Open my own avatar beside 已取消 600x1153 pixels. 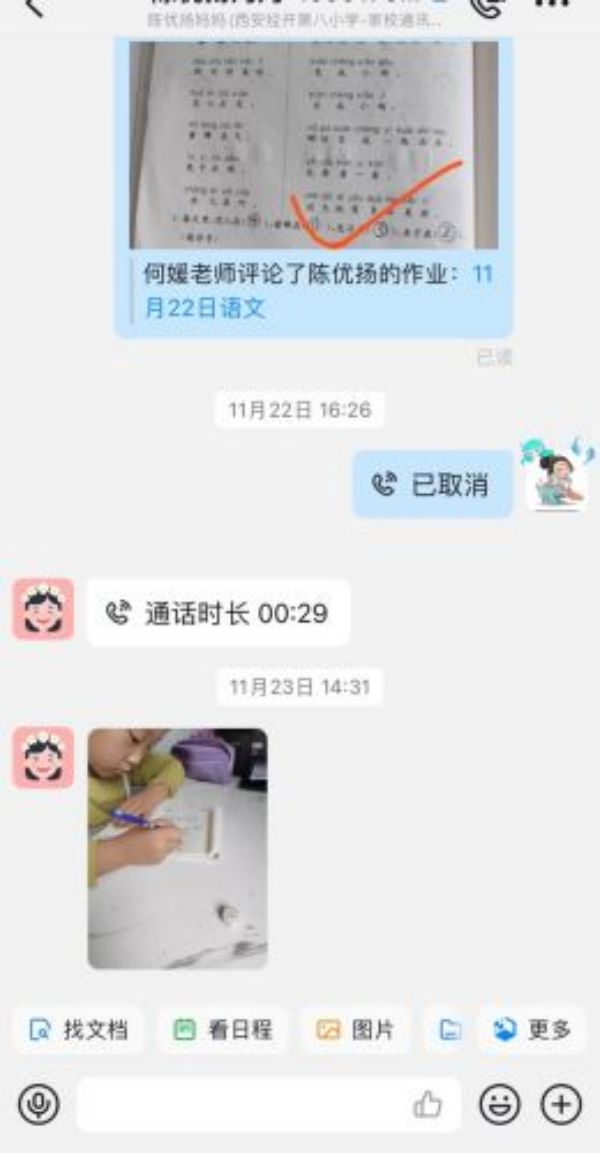(x=557, y=476)
